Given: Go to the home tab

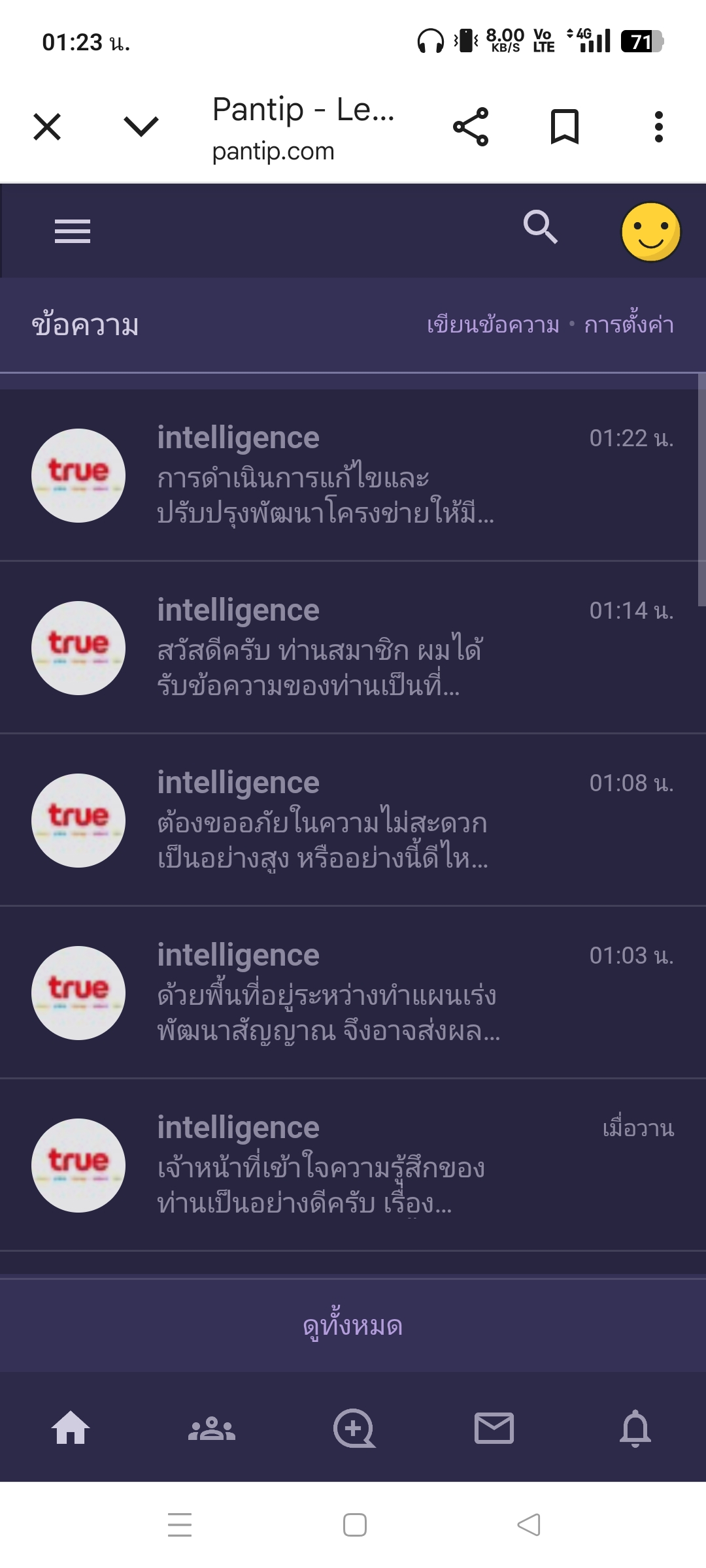Looking at the screenshot, I should click(x=71, y=1428).
